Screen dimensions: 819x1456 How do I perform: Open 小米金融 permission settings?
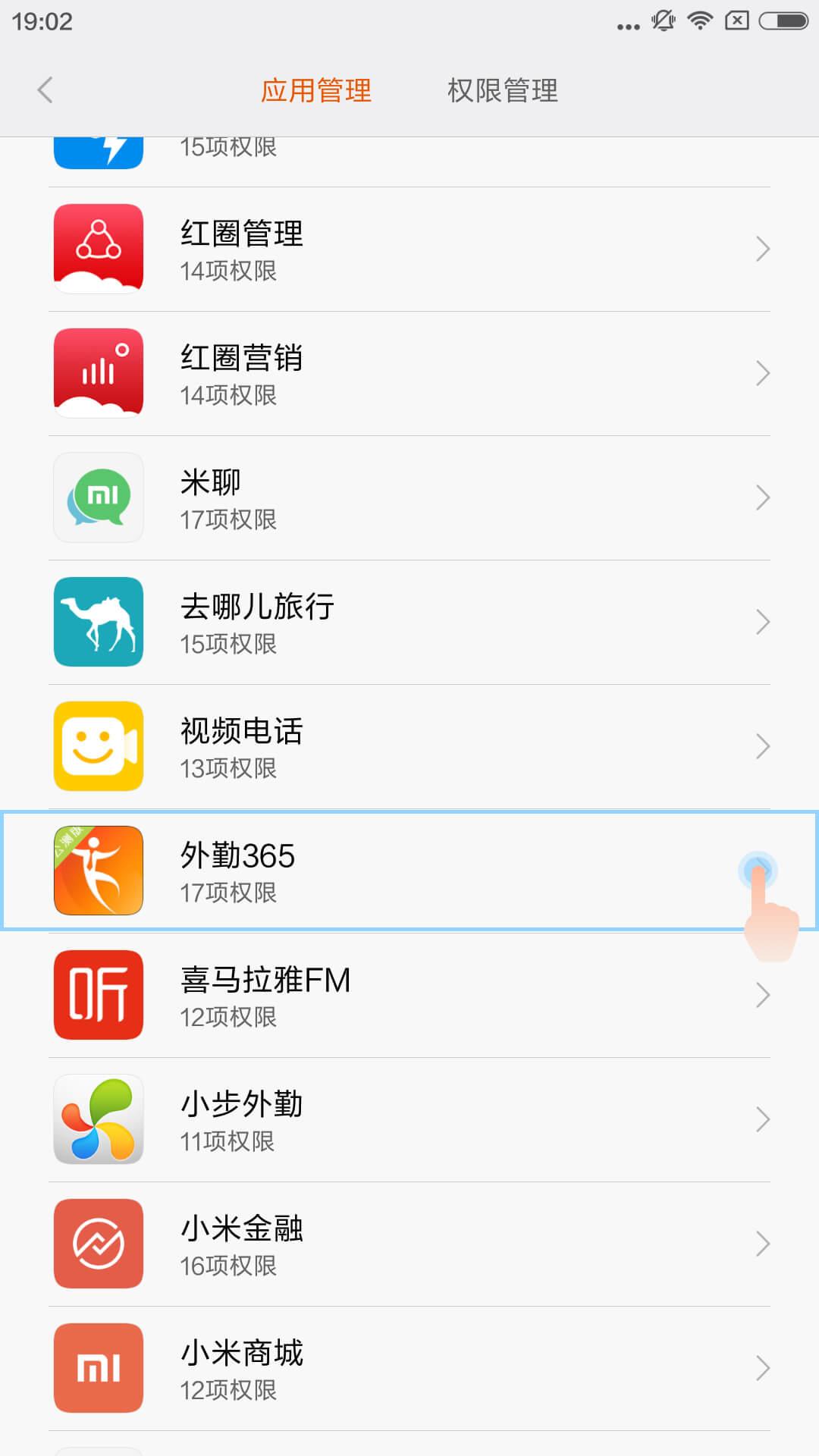click(409, 1244)
